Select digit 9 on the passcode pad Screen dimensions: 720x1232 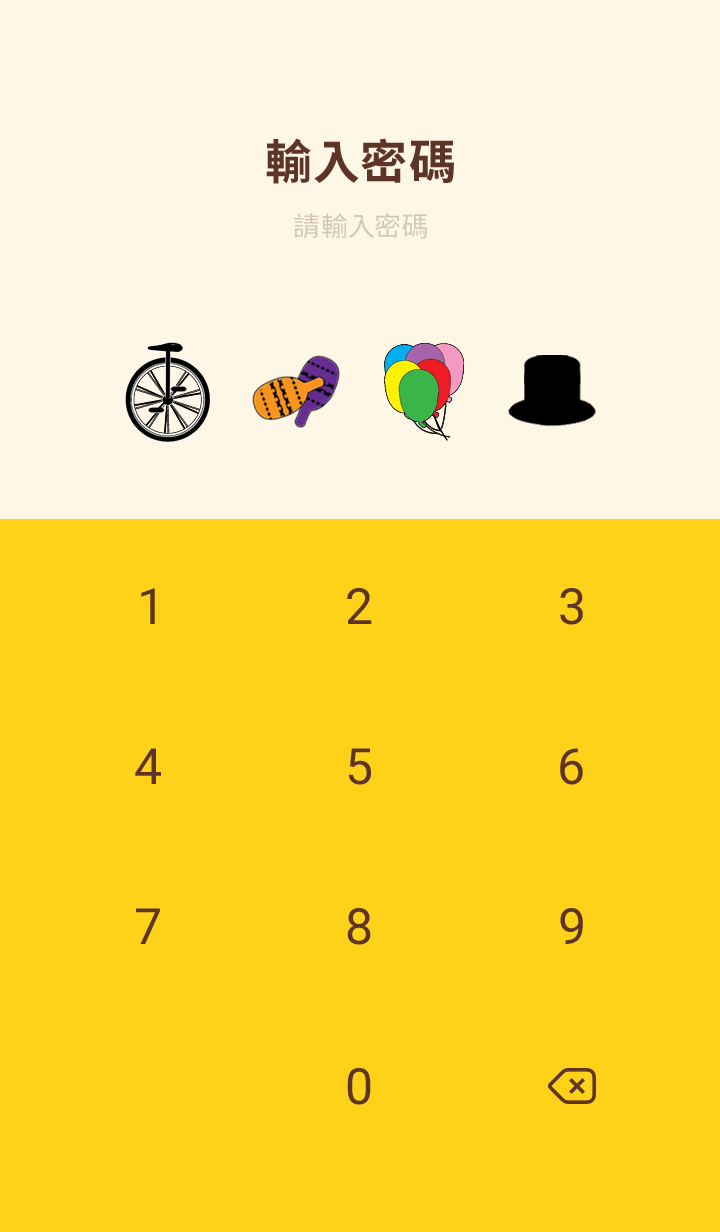coord(571,927)
